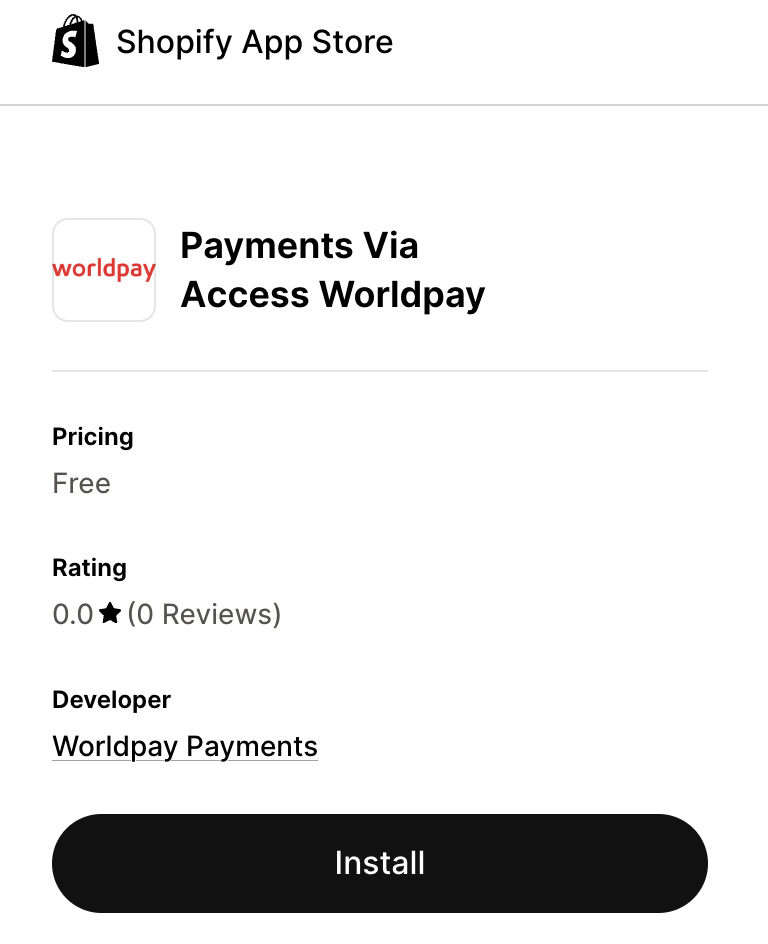Install the Access Worldpay app
Viewport: 768px width, 944px height.
379,863
